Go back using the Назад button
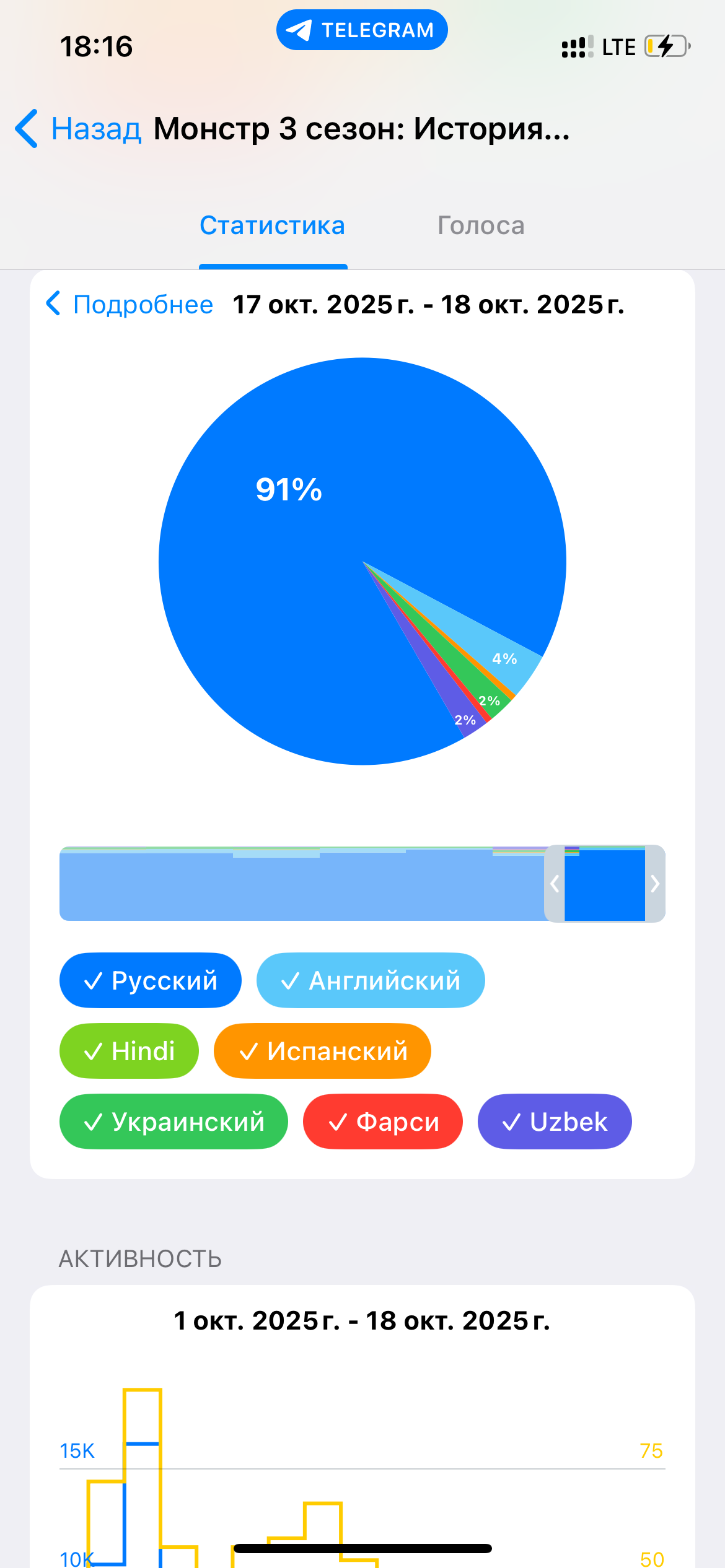Viewport: 725px width, 1568px height. 79,129
